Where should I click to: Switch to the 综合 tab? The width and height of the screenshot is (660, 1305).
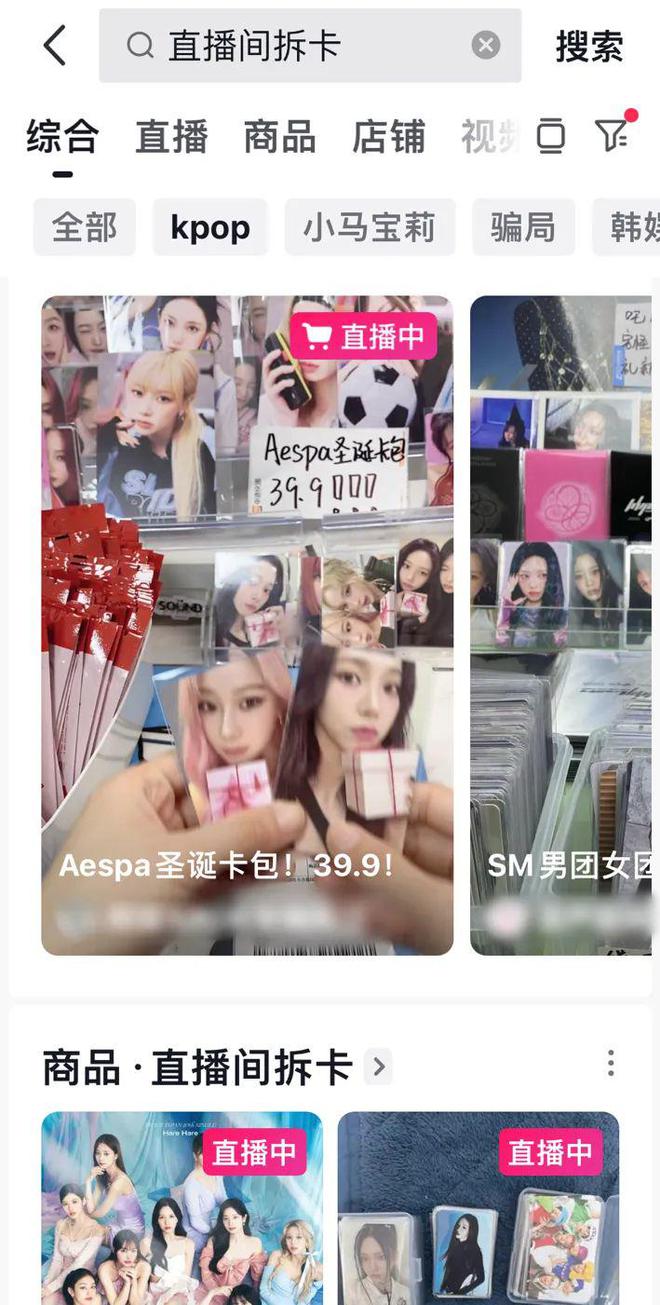63,137
